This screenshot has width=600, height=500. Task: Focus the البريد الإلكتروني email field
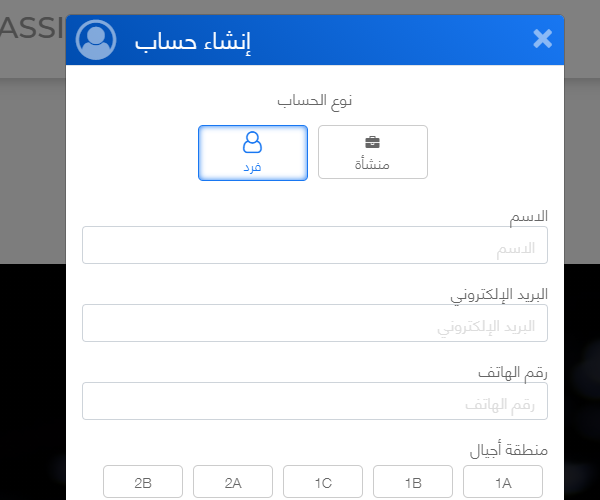315,324
